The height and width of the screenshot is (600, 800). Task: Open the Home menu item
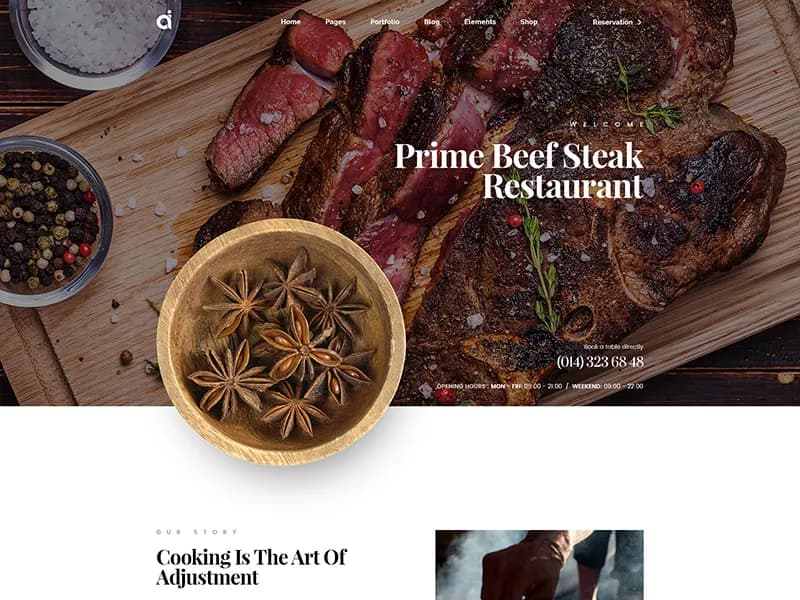pos(290,21)
